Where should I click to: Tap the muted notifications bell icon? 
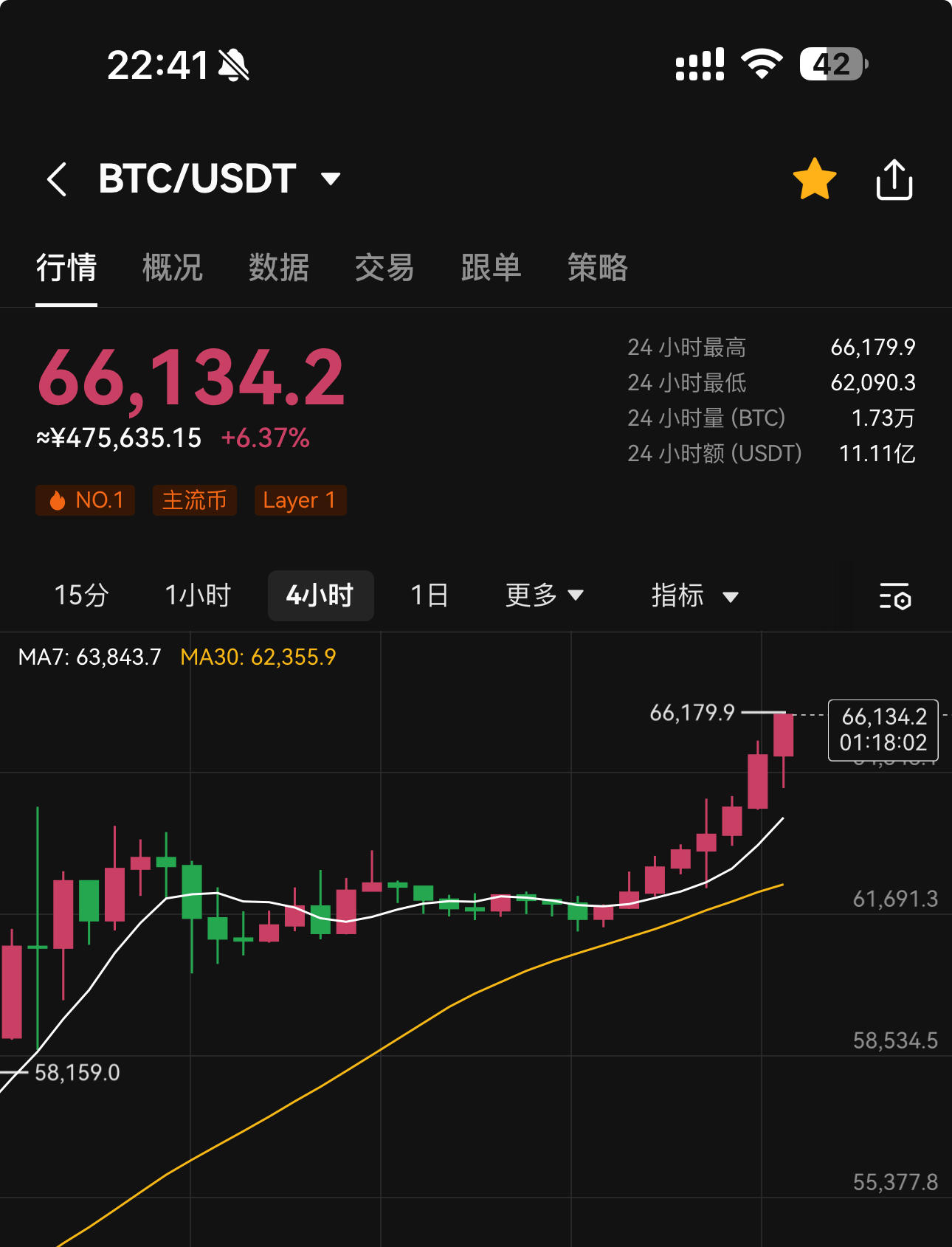232,65
